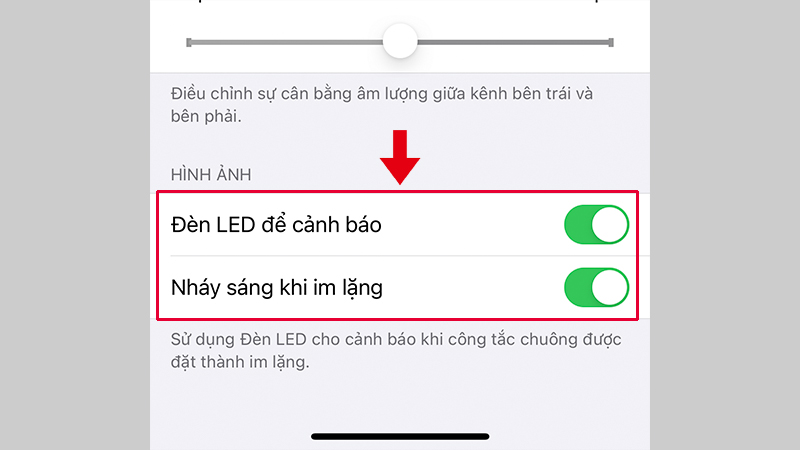Disable Nháy sáng khi im lặng switch
This screenshot has height=450, width=800.
click(x=596, y=287)
